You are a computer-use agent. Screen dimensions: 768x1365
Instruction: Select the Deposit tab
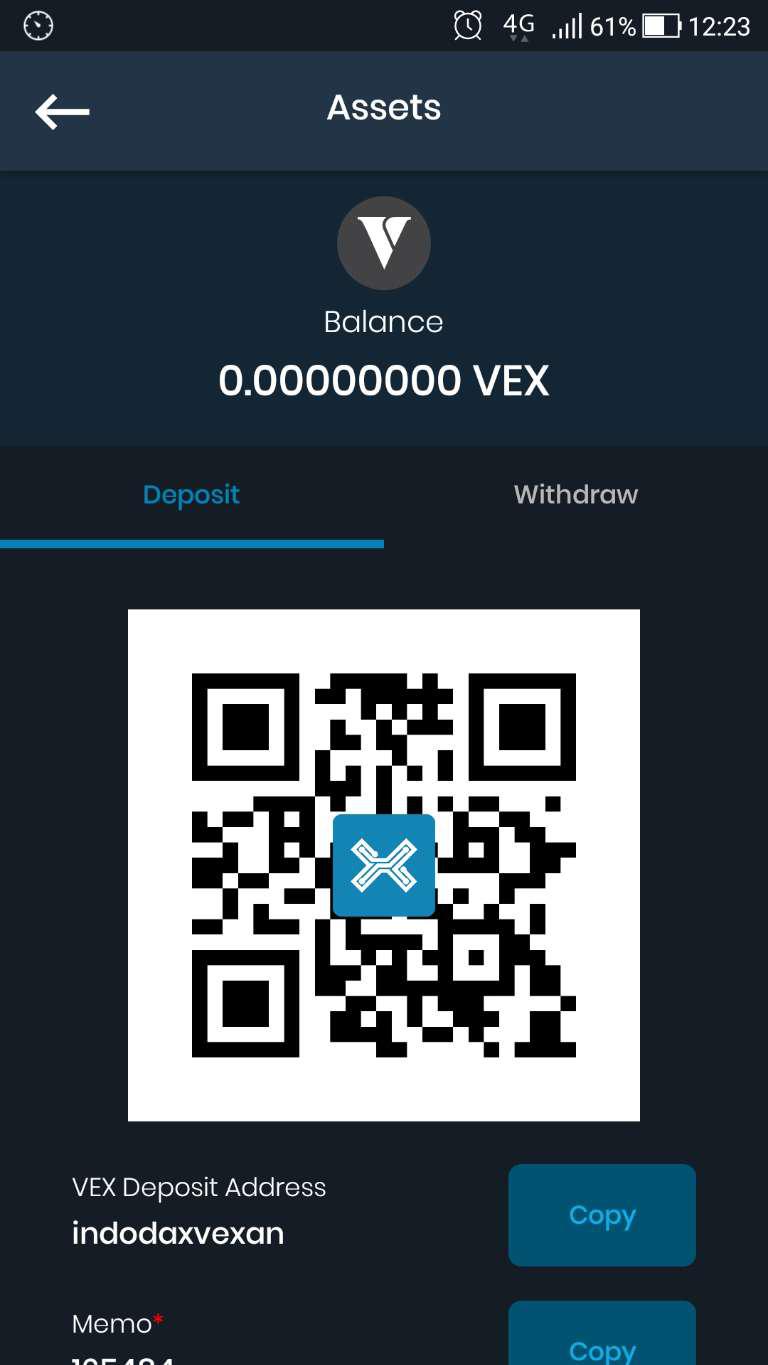tap(191, 495)
